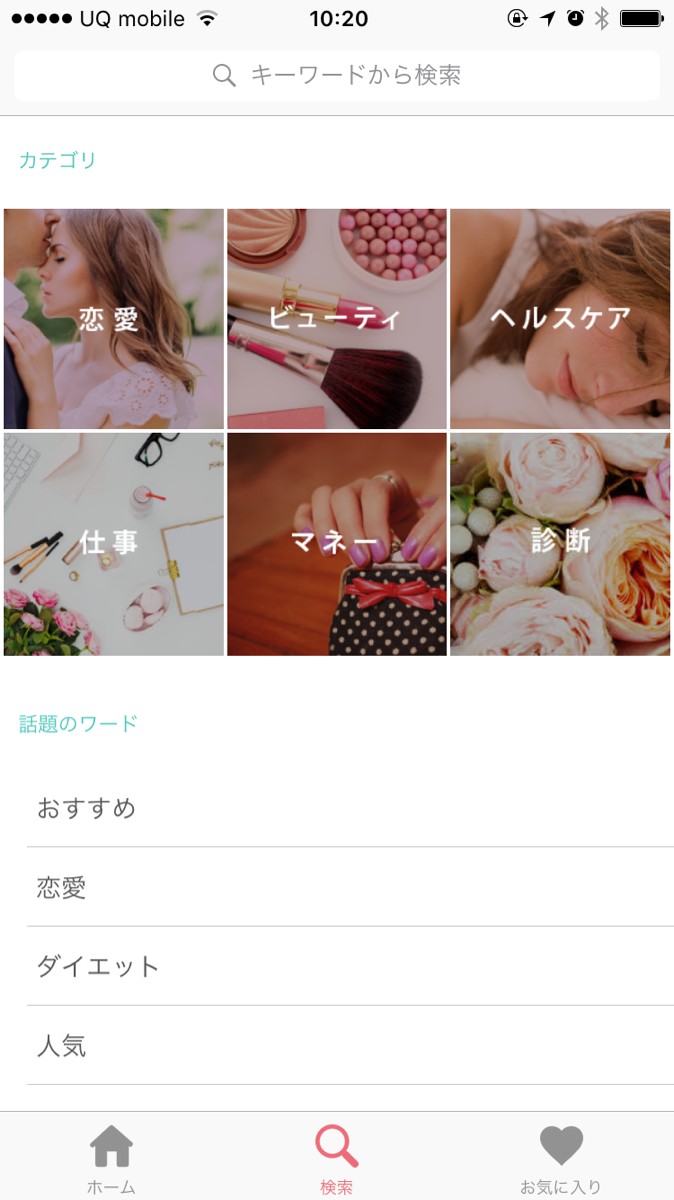
Task: Open the 仕事 category tile
Action: click(x=113, y=544)
